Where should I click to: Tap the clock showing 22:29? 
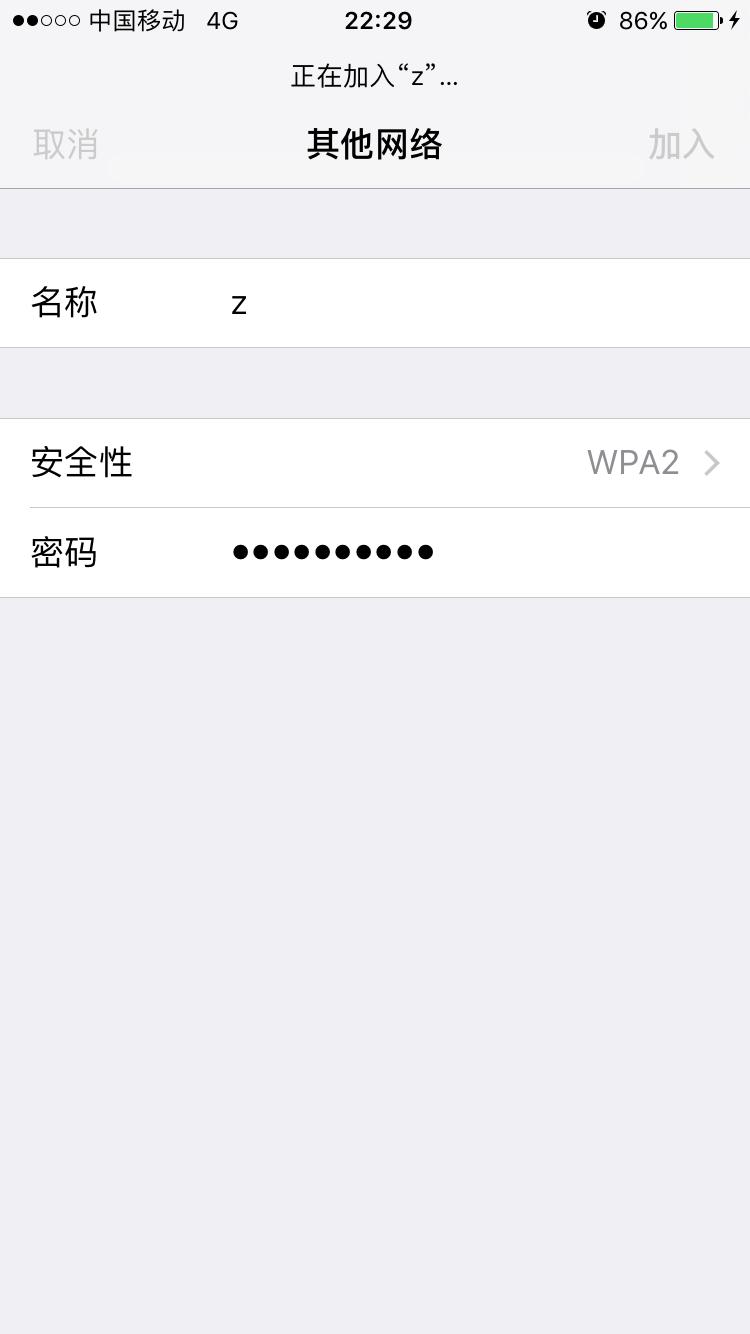[x=375, y=20]
